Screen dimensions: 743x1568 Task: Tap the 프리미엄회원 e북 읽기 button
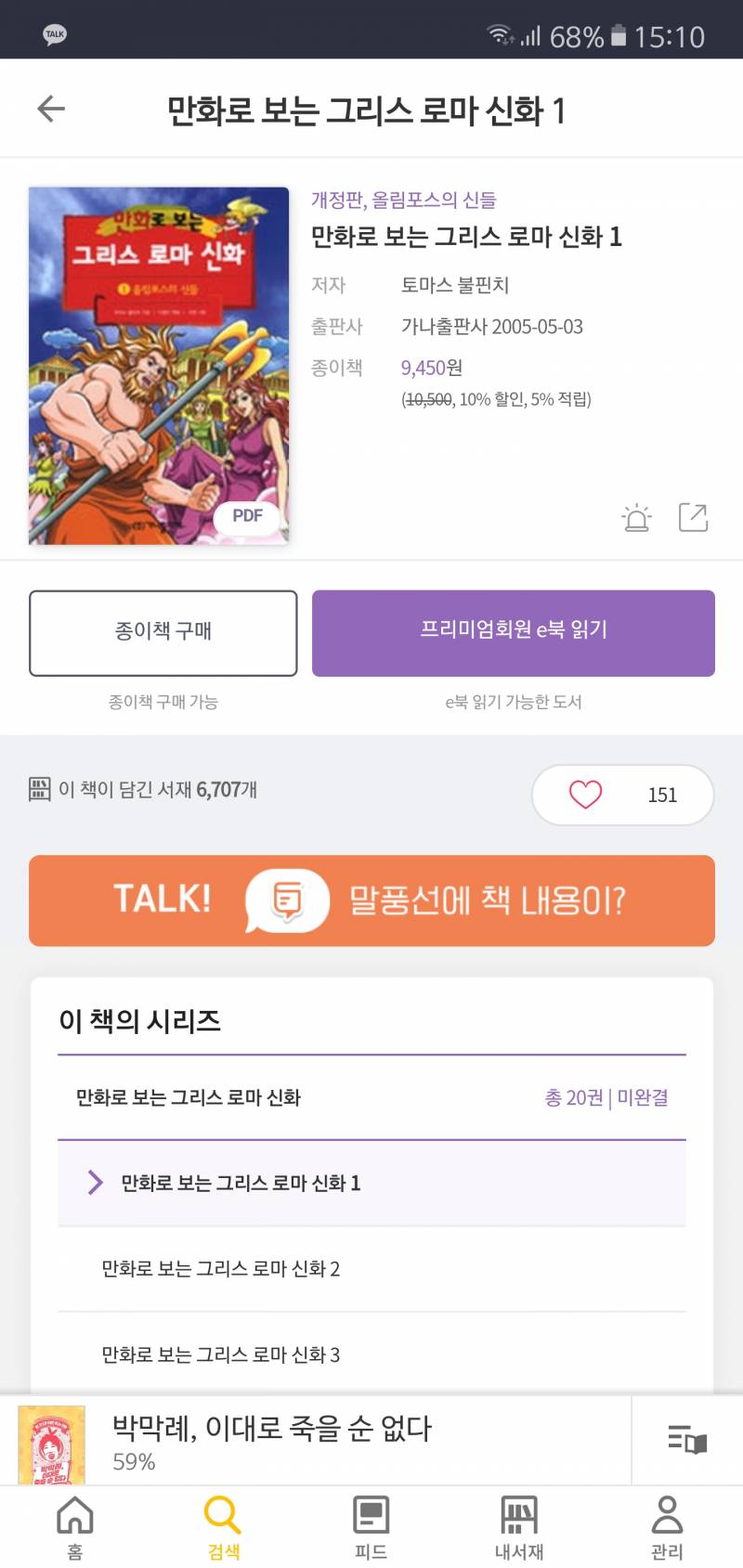514,632
